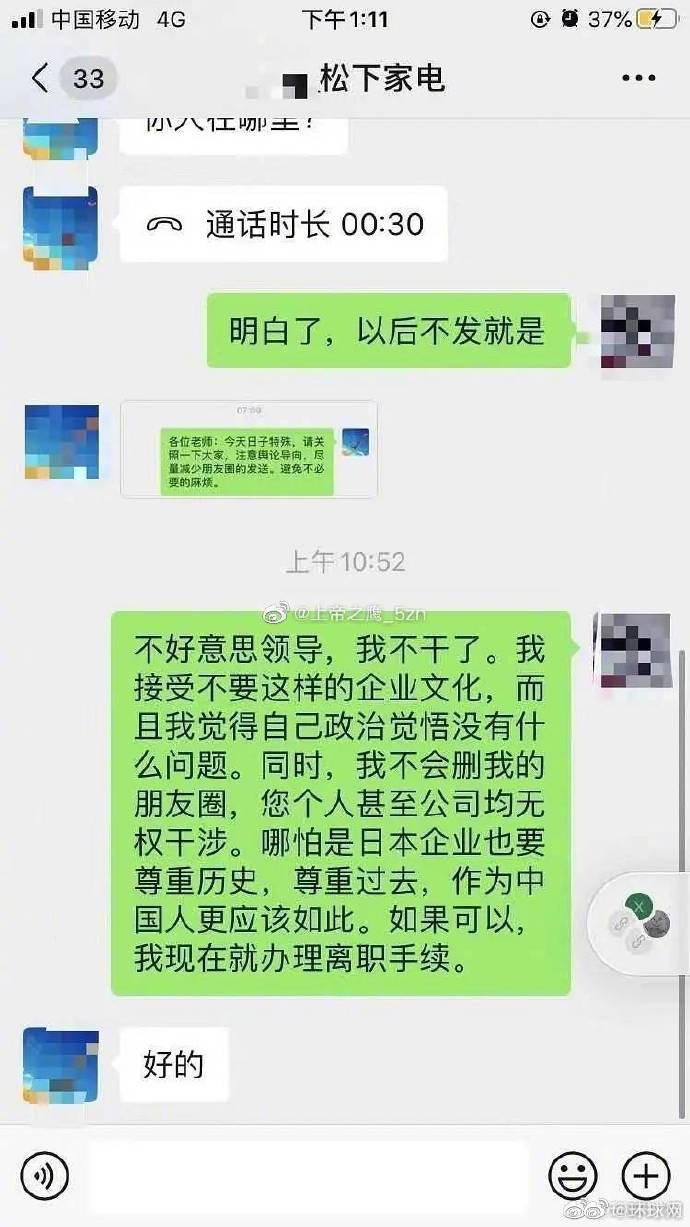
Task: Open sender's avatar beside the 好的 message
Action: [60, 1064]
